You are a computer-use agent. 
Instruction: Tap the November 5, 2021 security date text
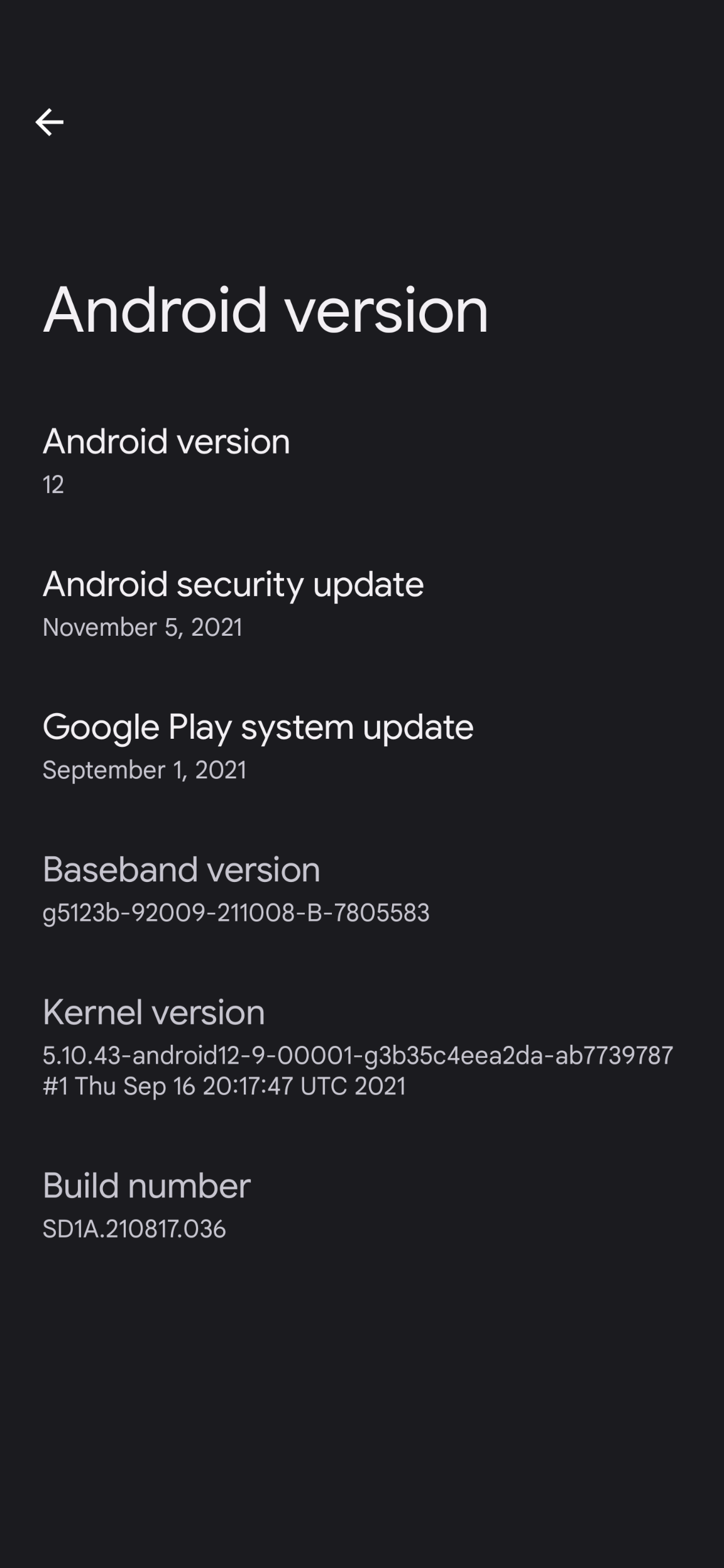point(143,626)
